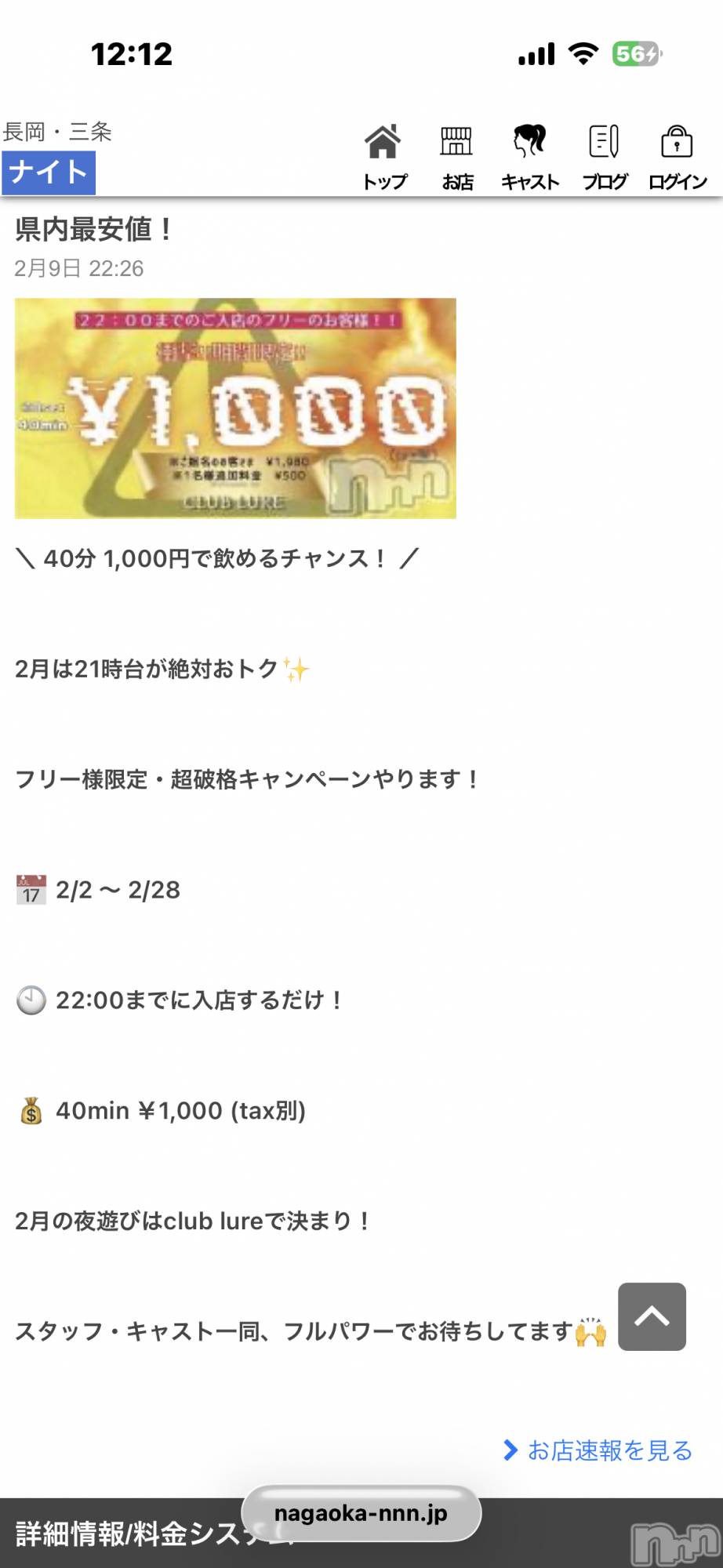Open the ¥1,000 campaign banner image
Viewport: 723px width, 1568px height.
(235, 408)
